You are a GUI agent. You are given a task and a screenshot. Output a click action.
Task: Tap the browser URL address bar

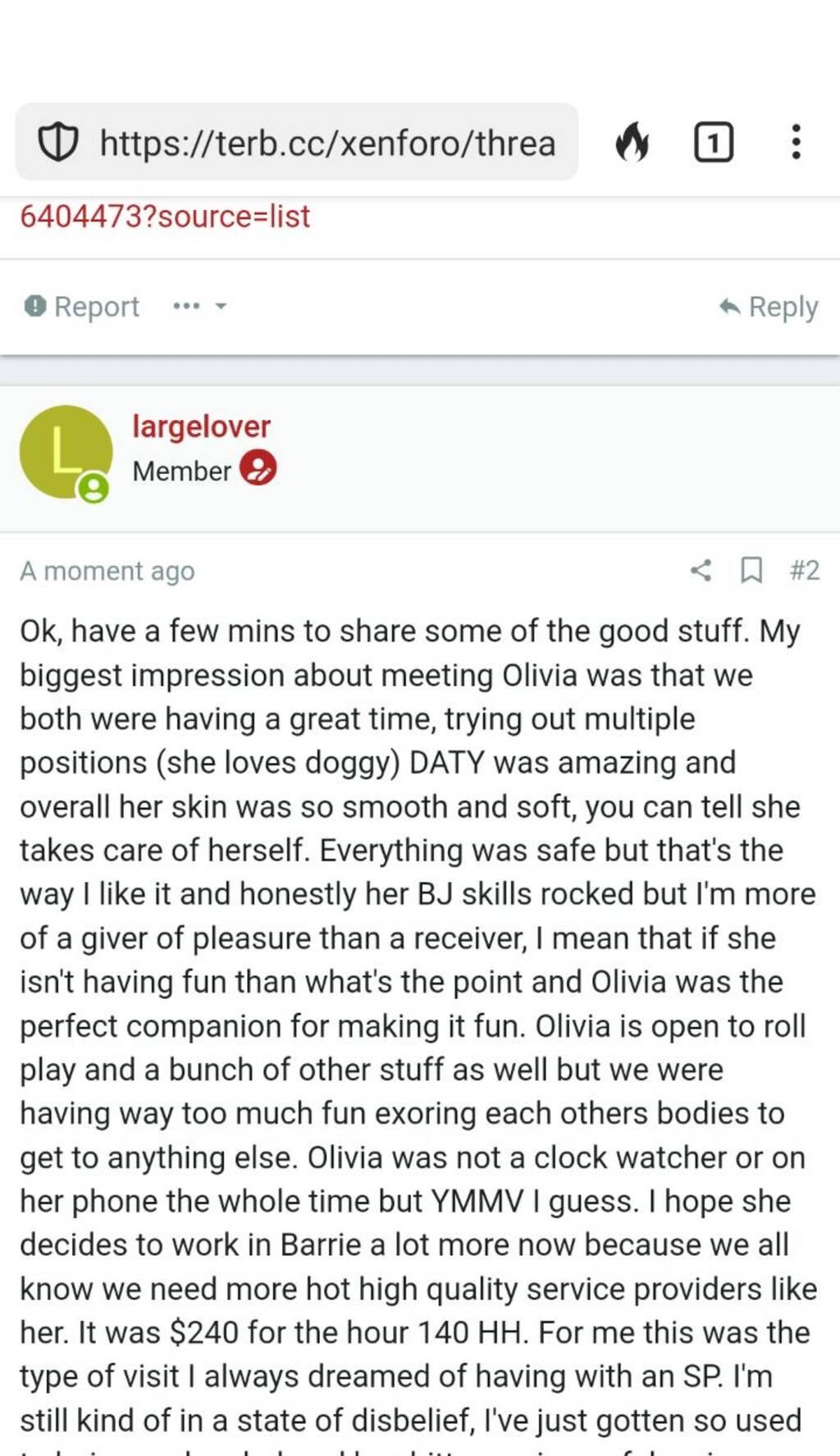tap(326, 143)
